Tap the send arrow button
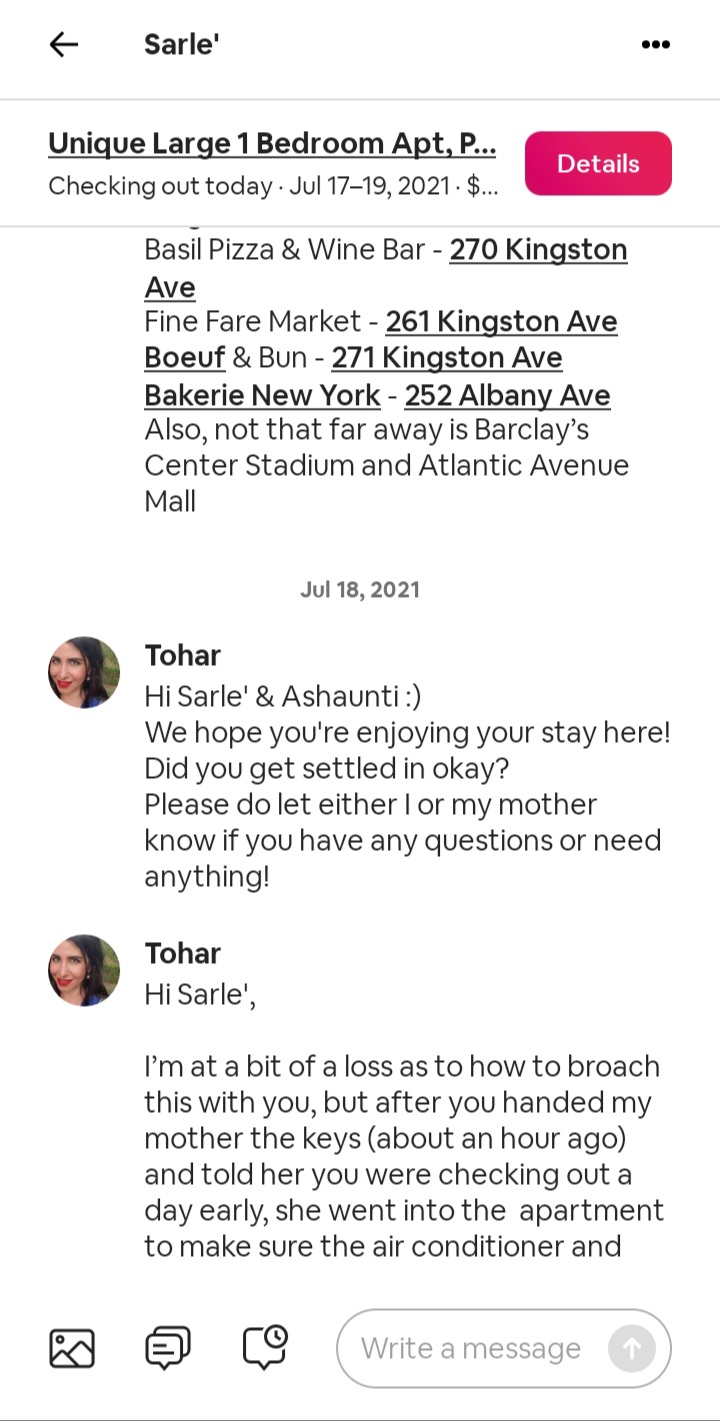Screen dimensions: 720x1421 tap(632, 1348)
